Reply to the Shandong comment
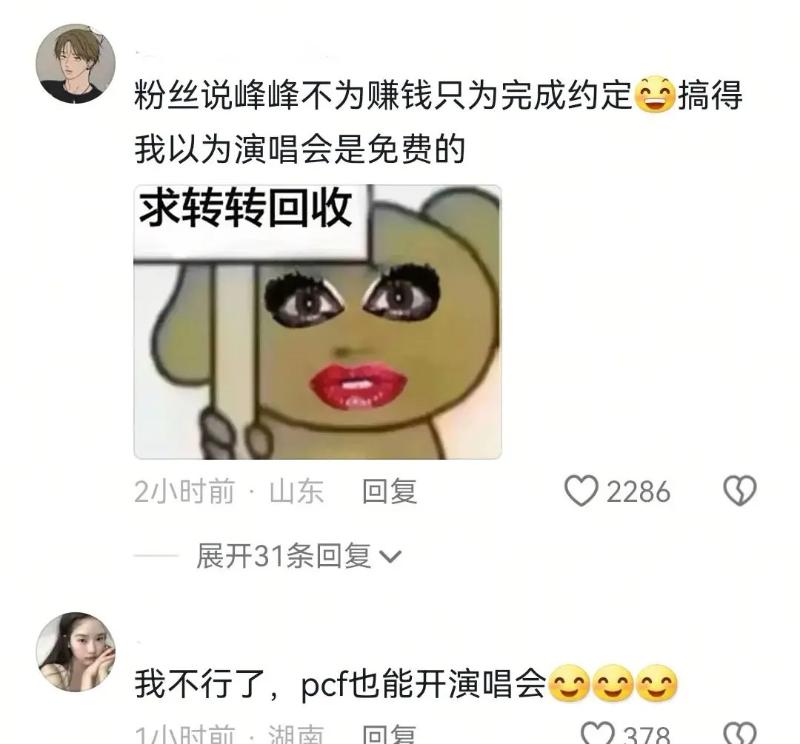Image resolution: width=800 pixels, height=744 pixels. [389, 492]
